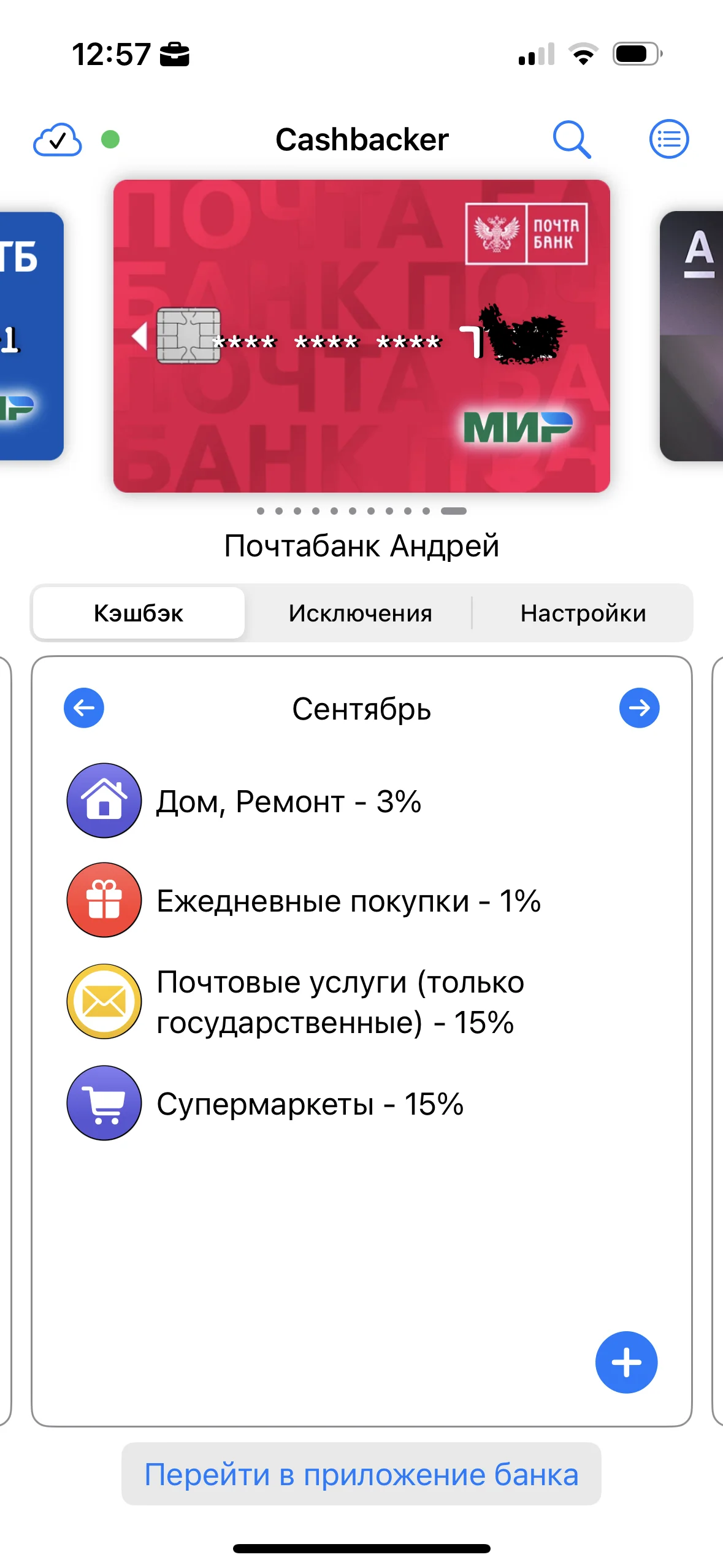Open the Дом, Ремонт 3% category
Image resolution: width=723 pixels, height=1568 pixels.
click(288, 801)
